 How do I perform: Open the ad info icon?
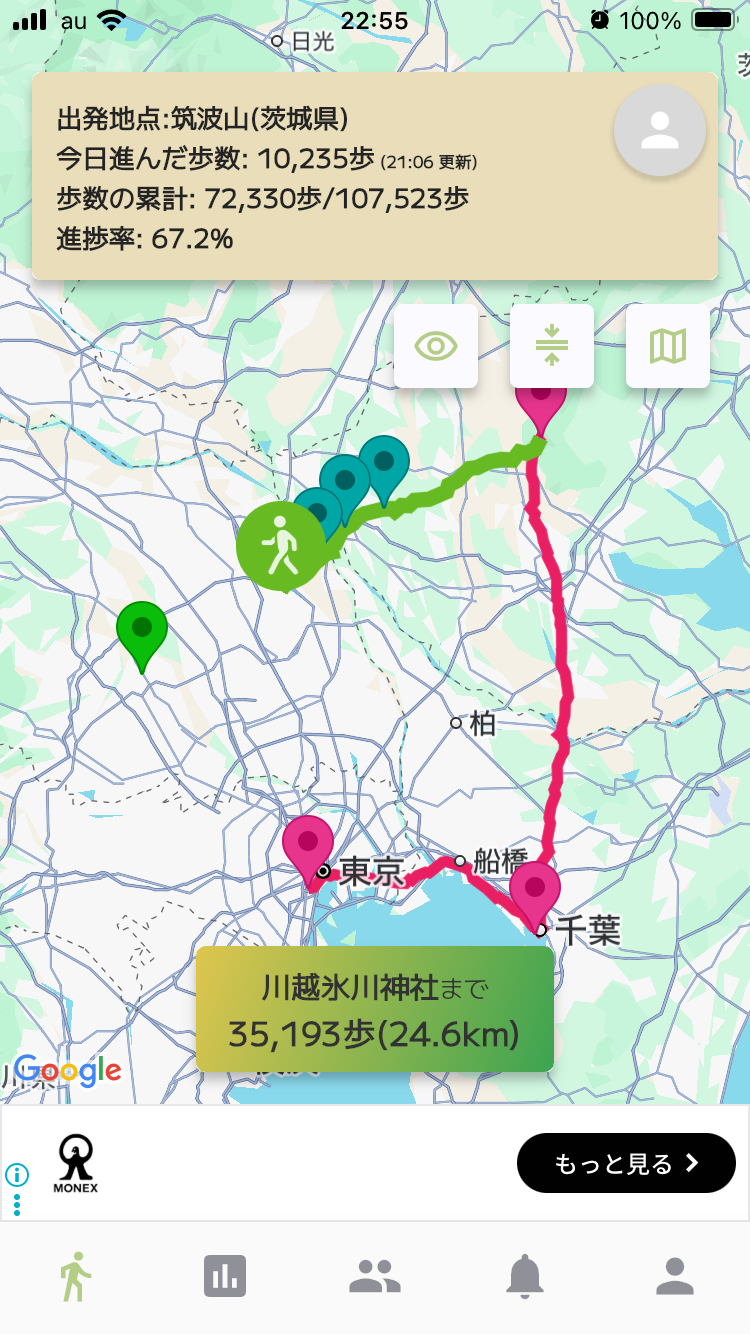click(17, 1175)
